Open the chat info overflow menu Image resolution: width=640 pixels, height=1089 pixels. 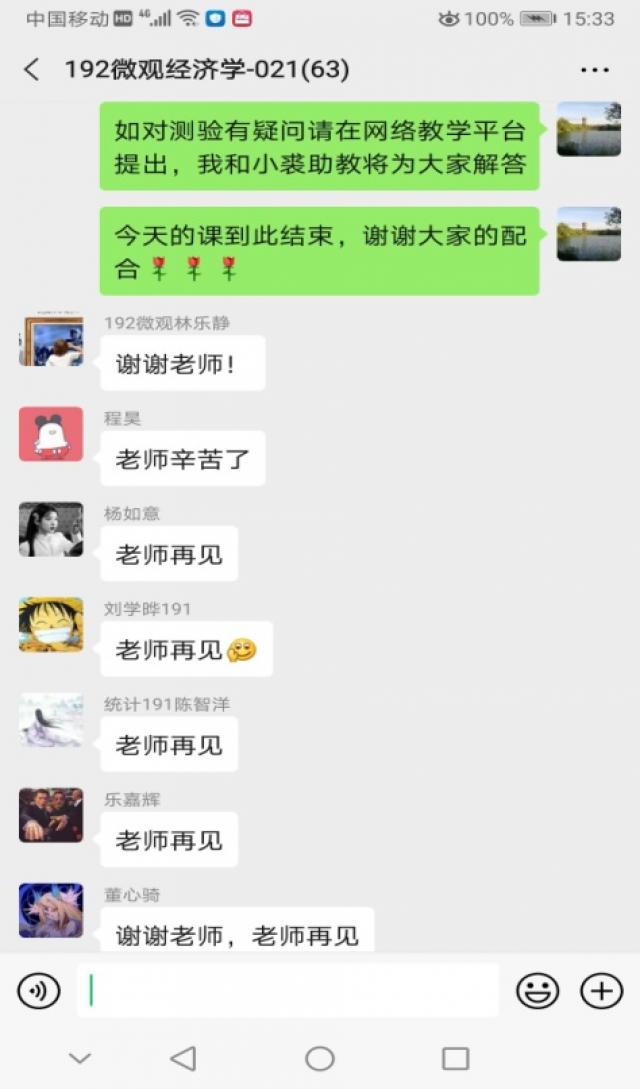[595, 69]
